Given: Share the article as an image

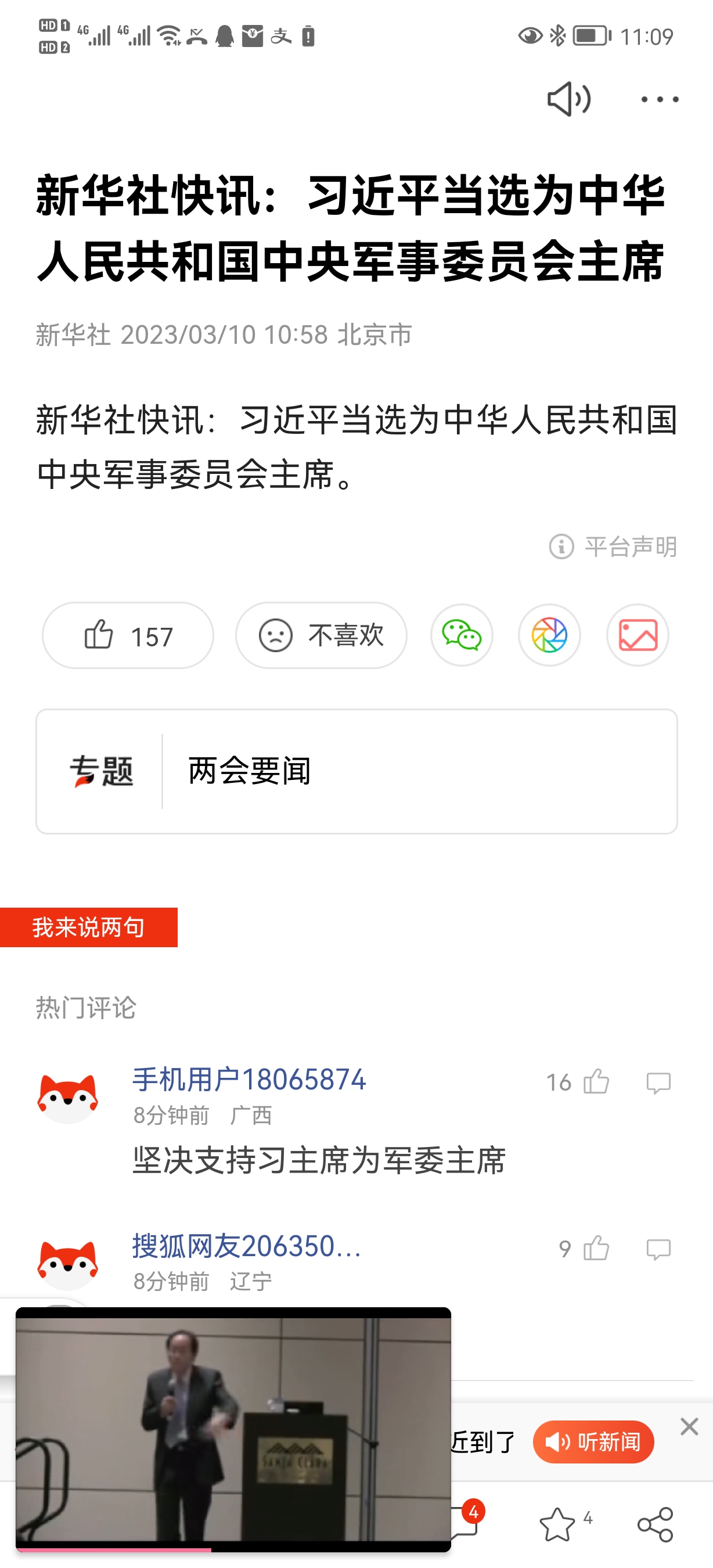Looking at the screenshot, I should point(638,635).
